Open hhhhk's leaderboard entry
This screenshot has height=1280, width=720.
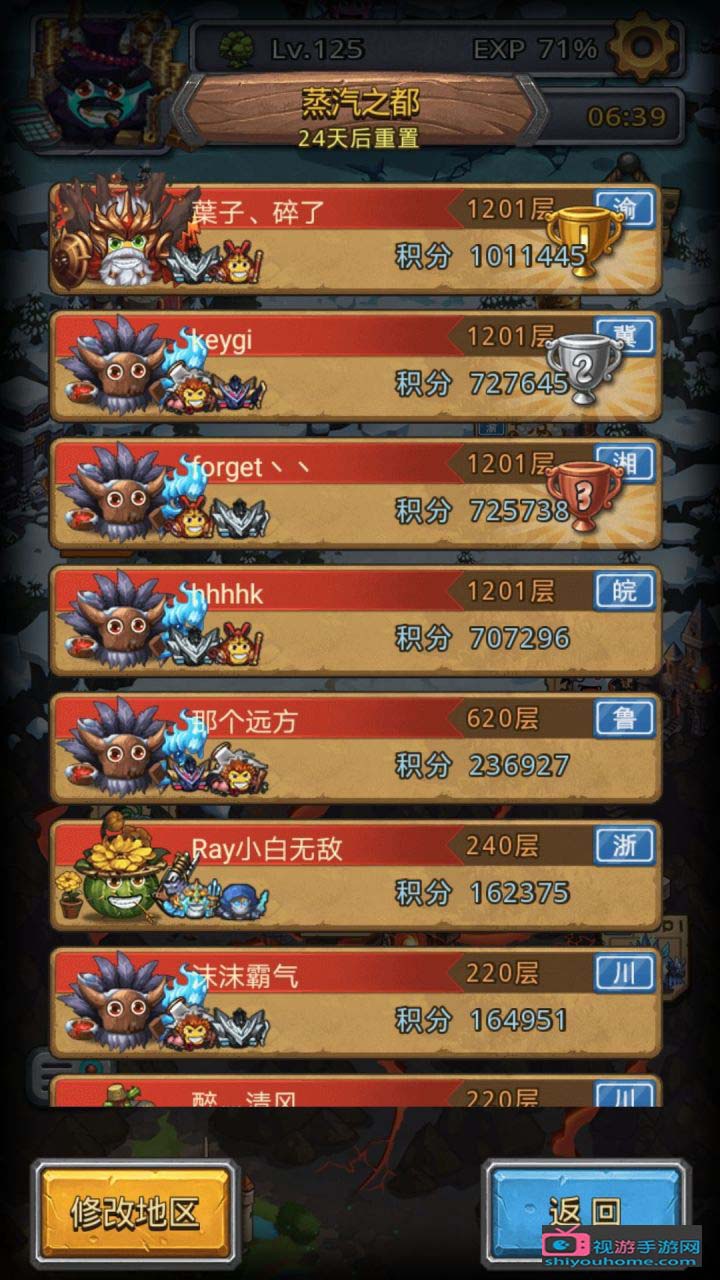tap(355, 621)
